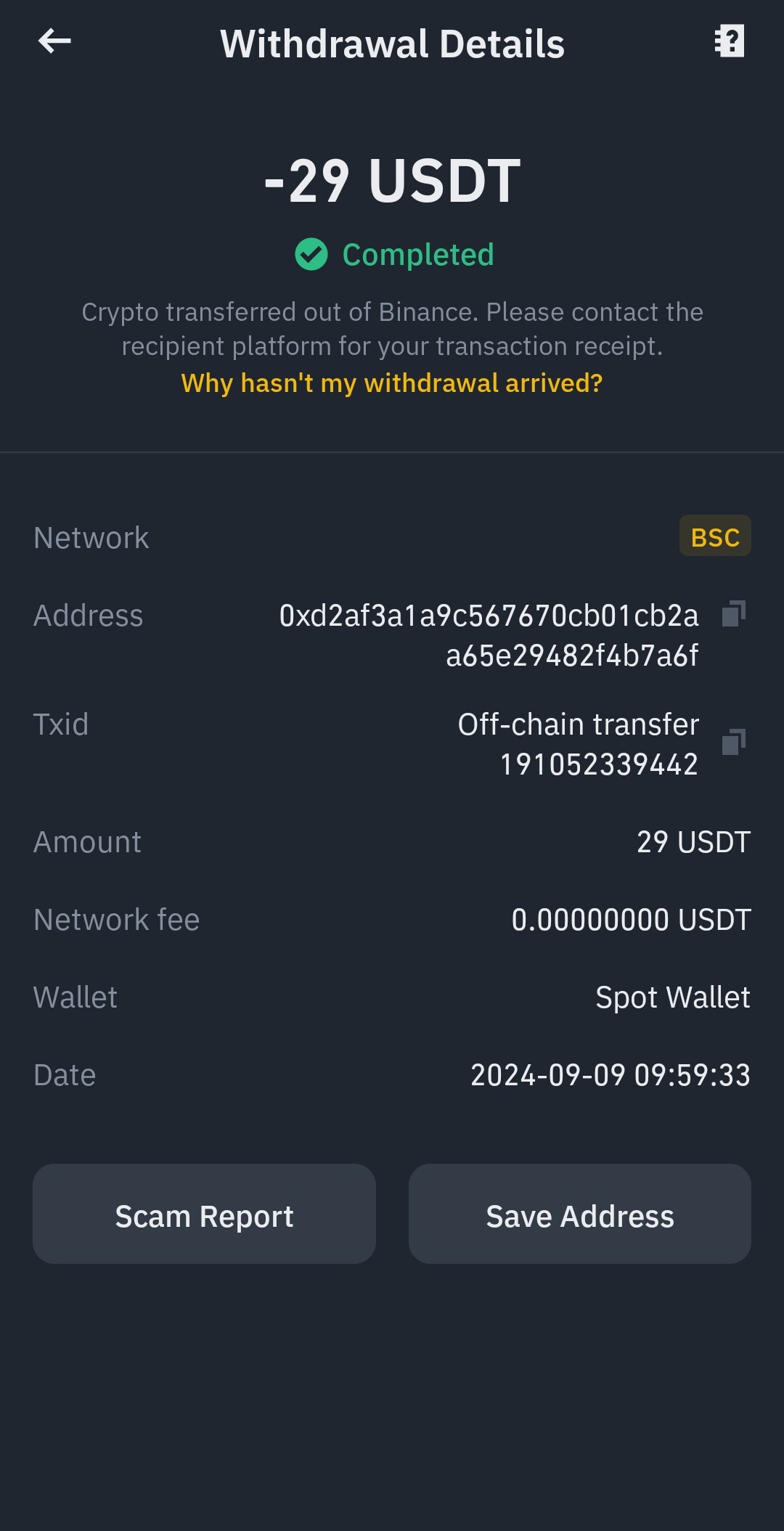Tap the Scam Report button
Screen dimensions: 784x1531
[204, 1214]
